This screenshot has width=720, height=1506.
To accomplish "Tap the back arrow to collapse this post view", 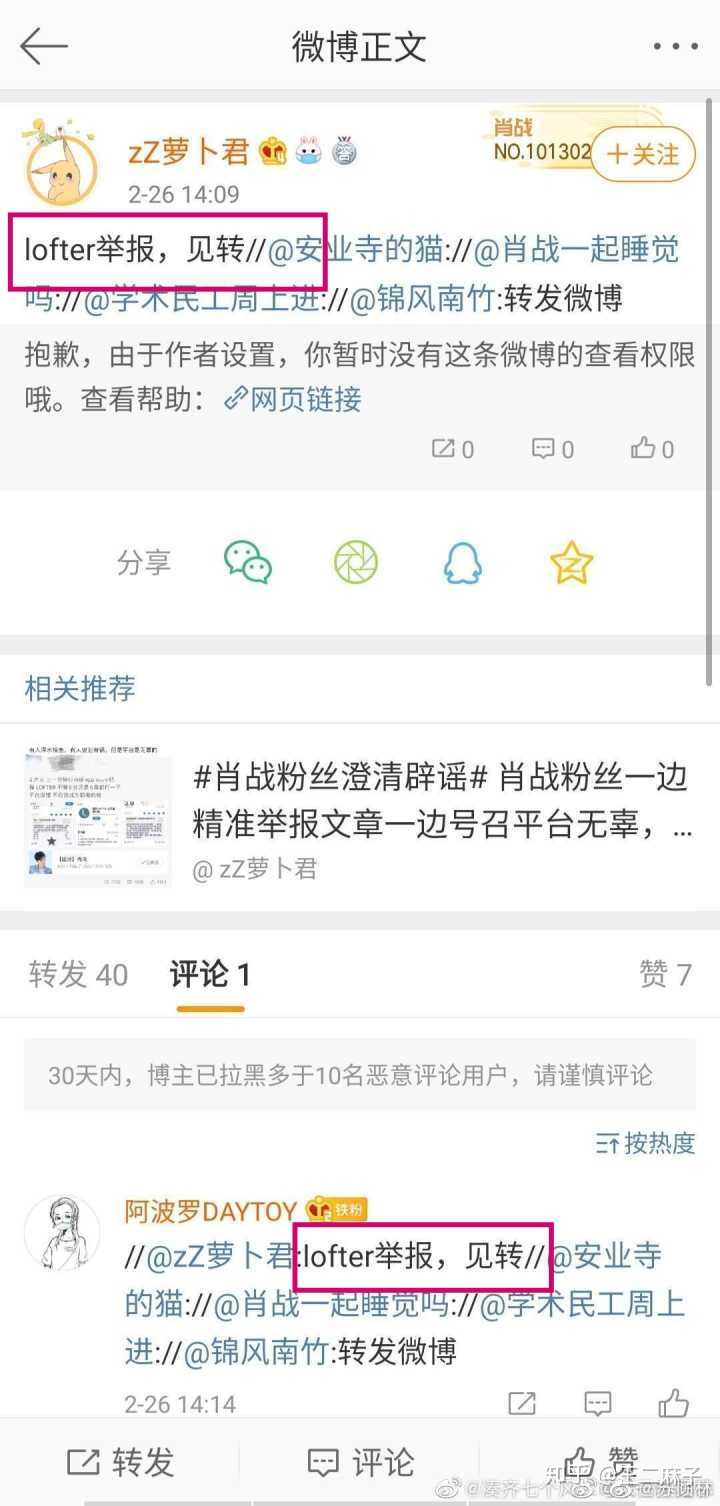I will click(45, 45).
